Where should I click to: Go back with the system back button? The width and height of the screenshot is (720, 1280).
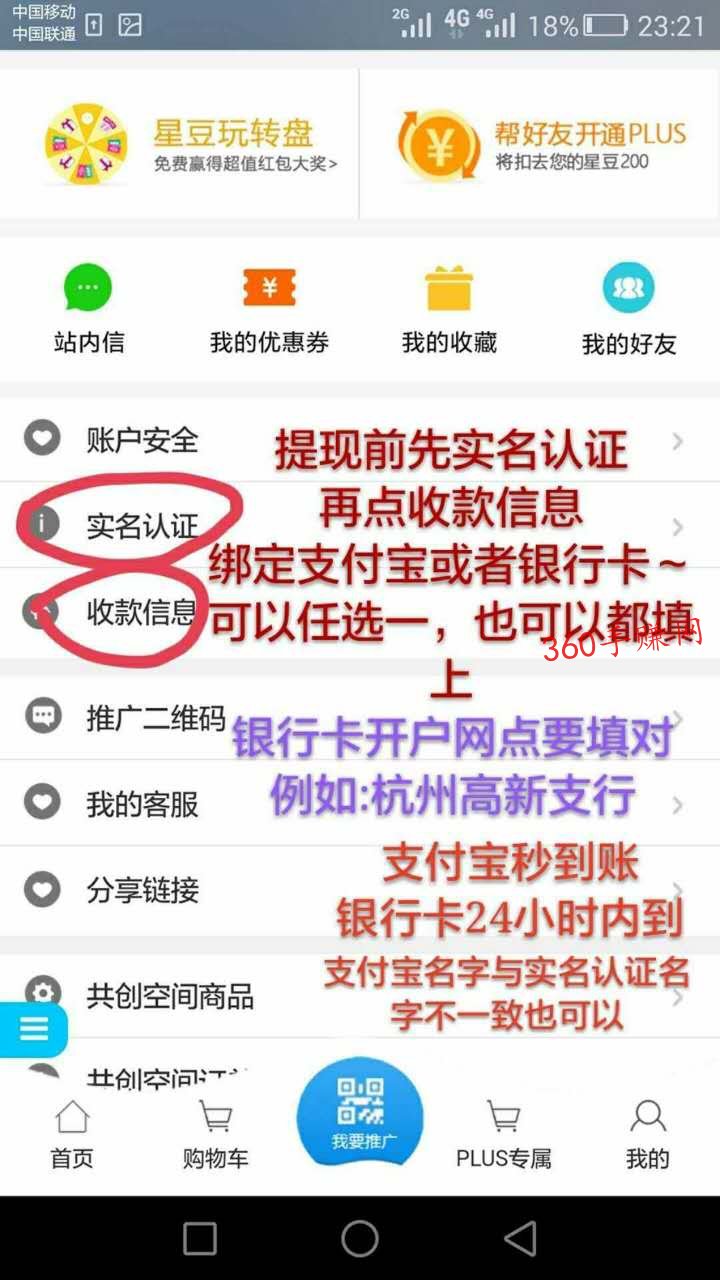520,1239
